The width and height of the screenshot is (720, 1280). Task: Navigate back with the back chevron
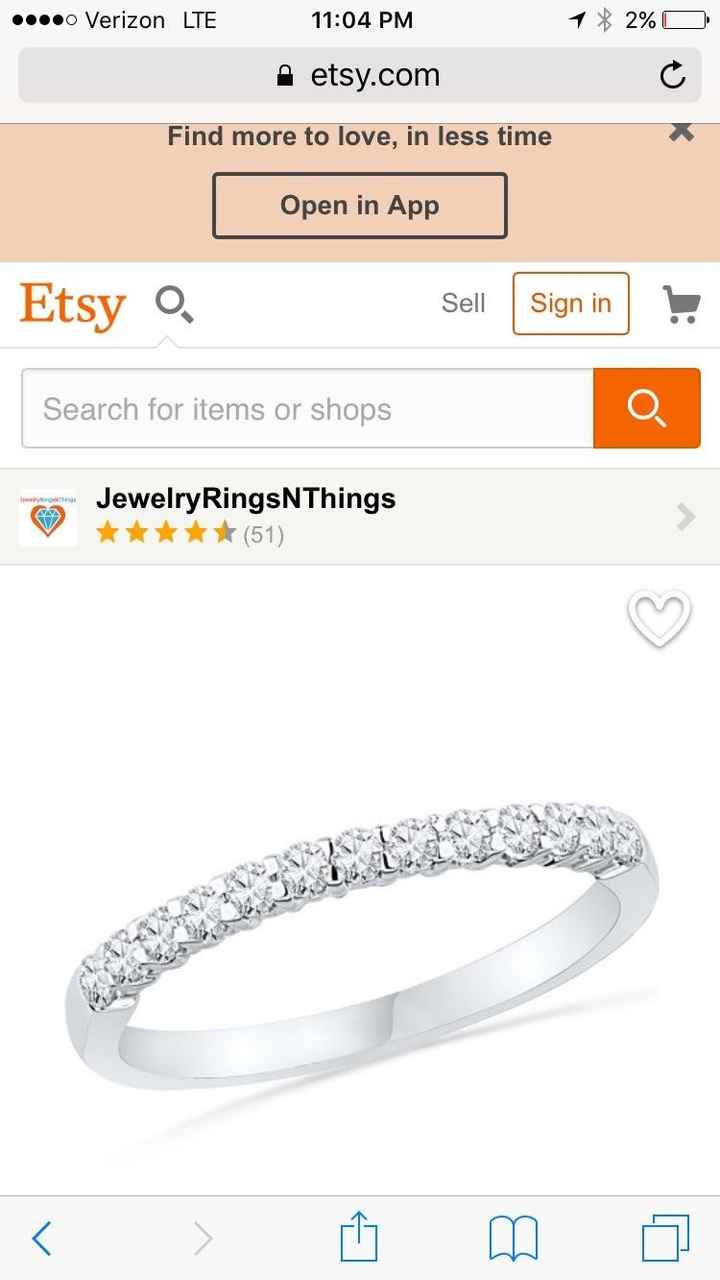(42, 1237)
